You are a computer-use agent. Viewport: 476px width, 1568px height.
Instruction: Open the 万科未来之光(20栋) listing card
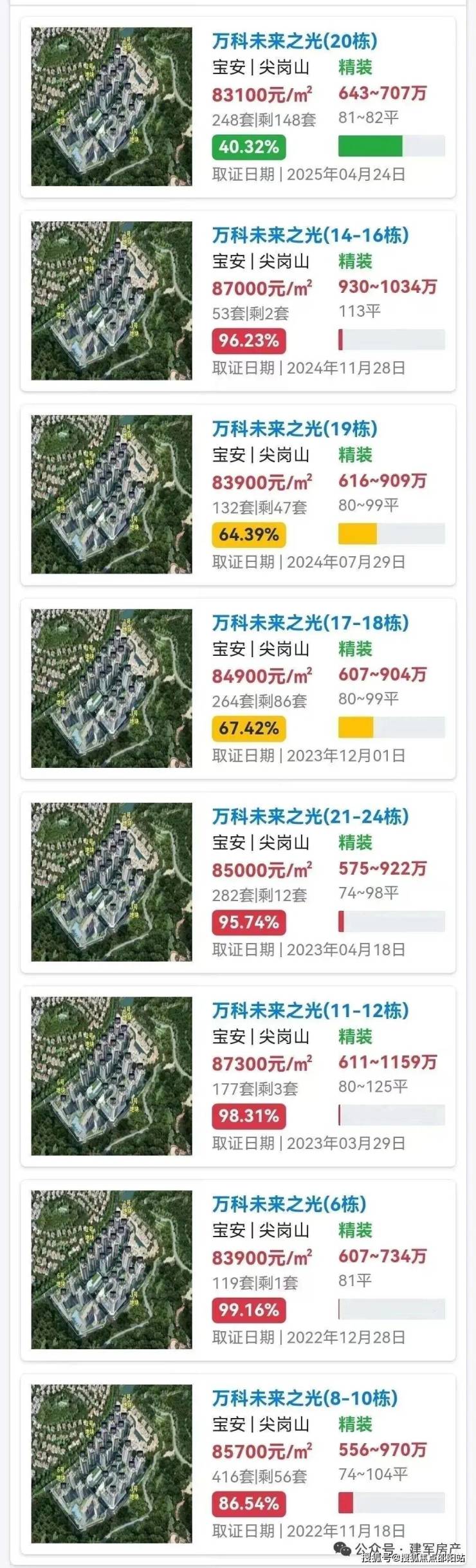pyautogui.click(x=238, y=107)
